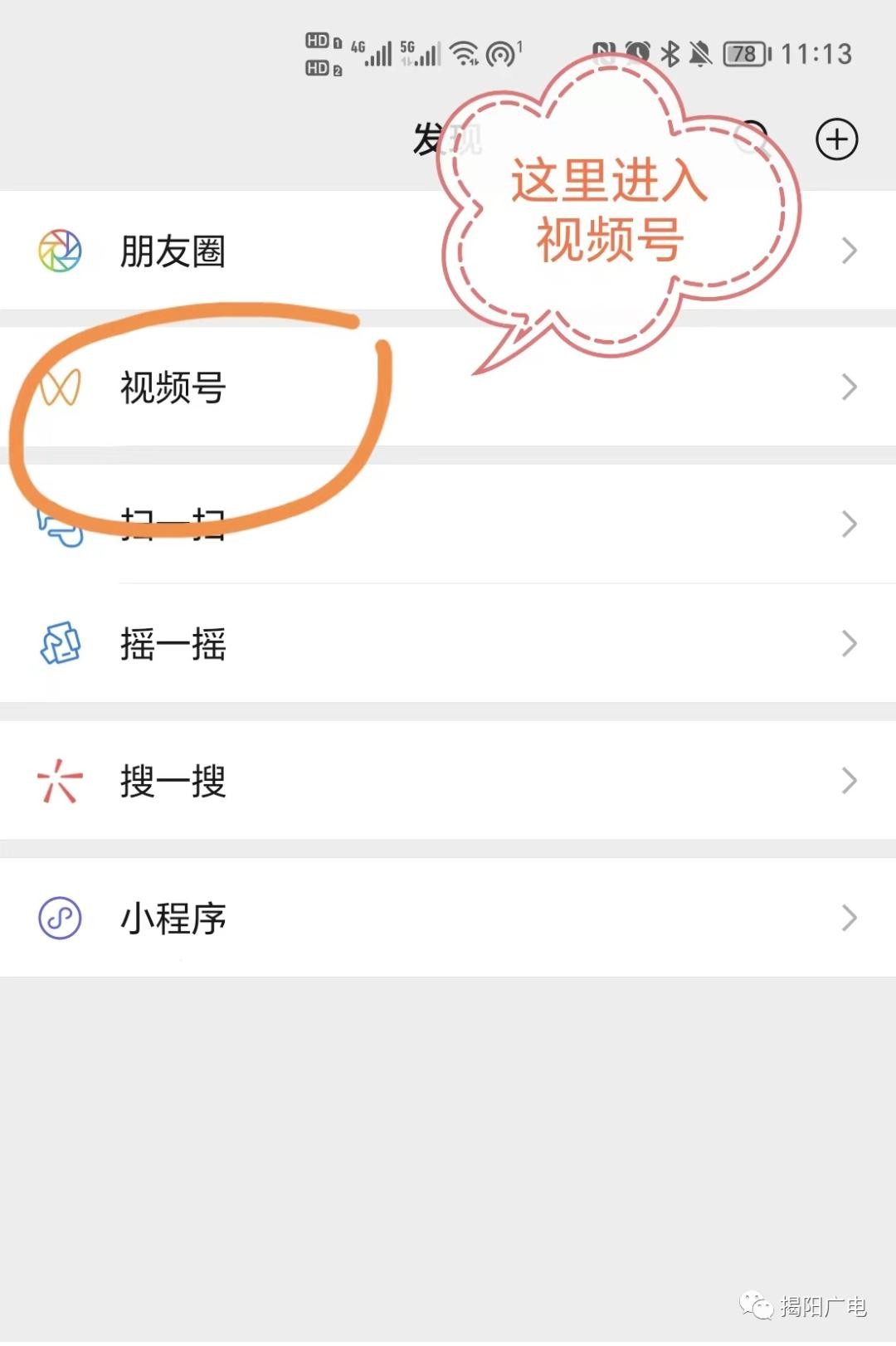Enter 视频号 Channels

(x=173, y=388)
